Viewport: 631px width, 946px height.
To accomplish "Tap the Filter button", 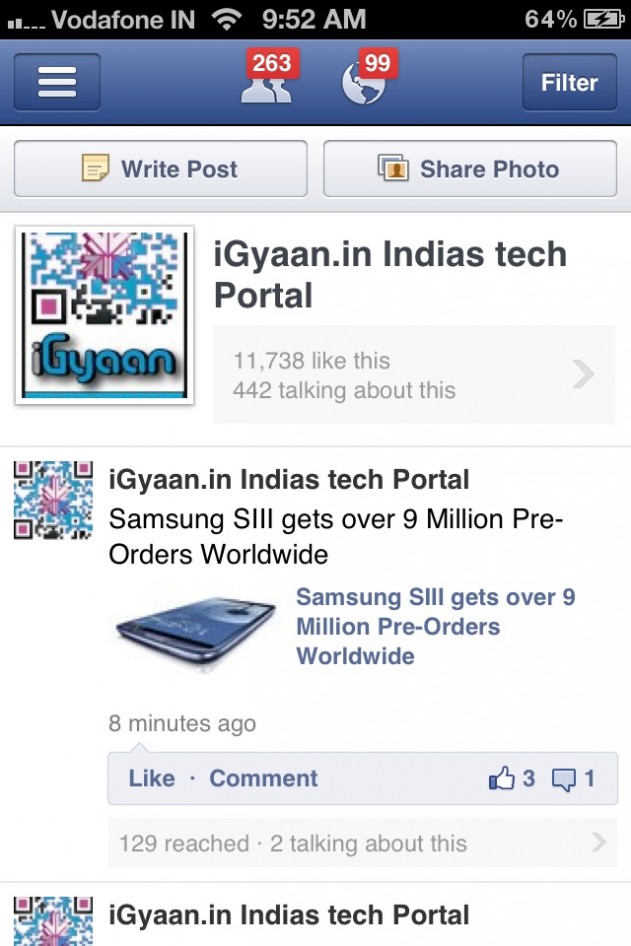I will click(x=569, y=82).
